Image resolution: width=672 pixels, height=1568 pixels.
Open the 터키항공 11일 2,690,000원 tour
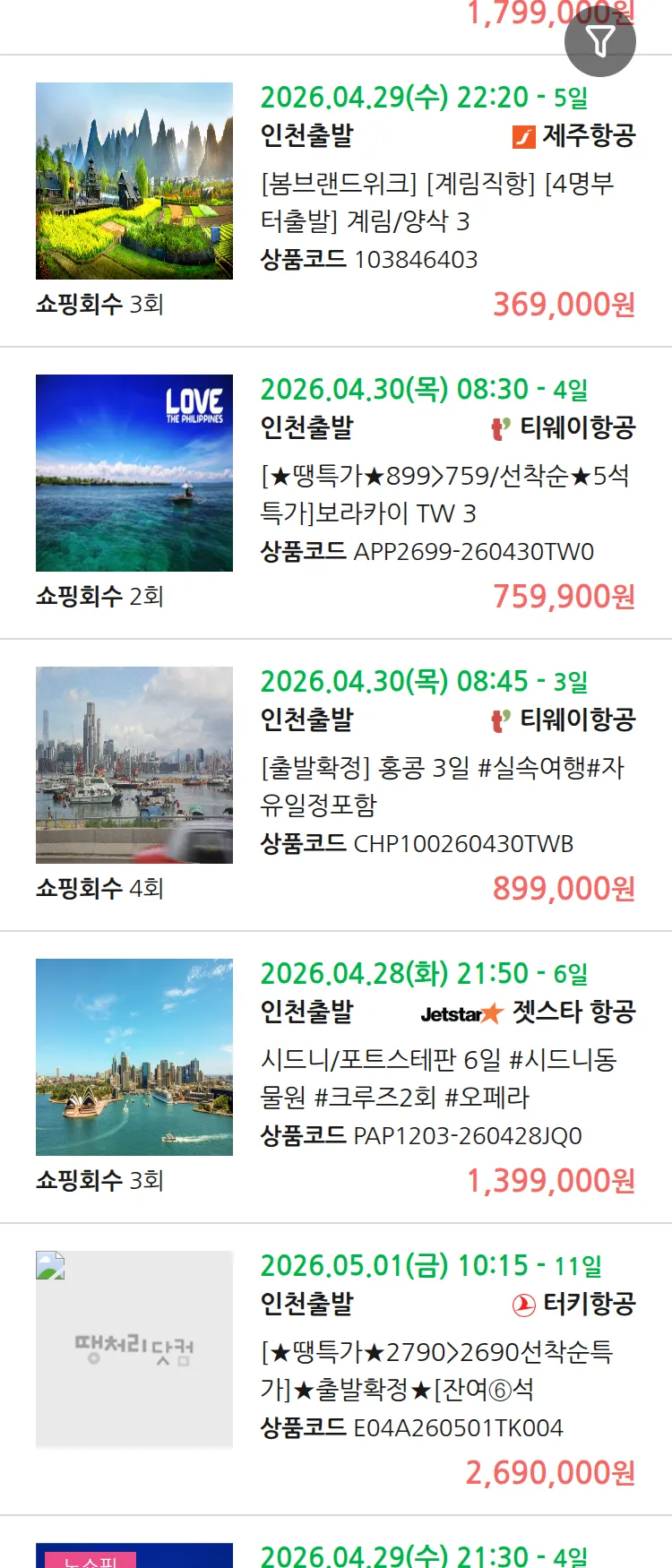click(436, 1370)
